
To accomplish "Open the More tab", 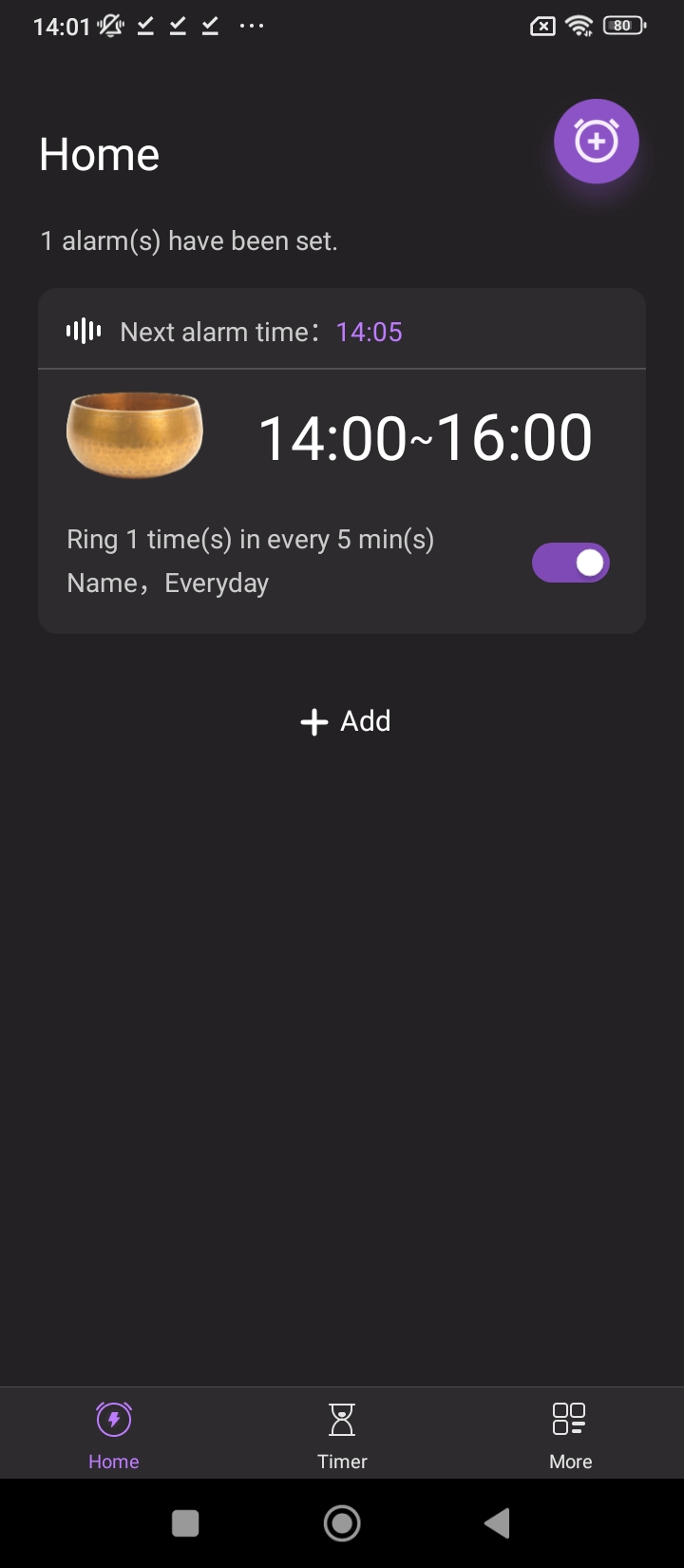I will coord(570,1435).
